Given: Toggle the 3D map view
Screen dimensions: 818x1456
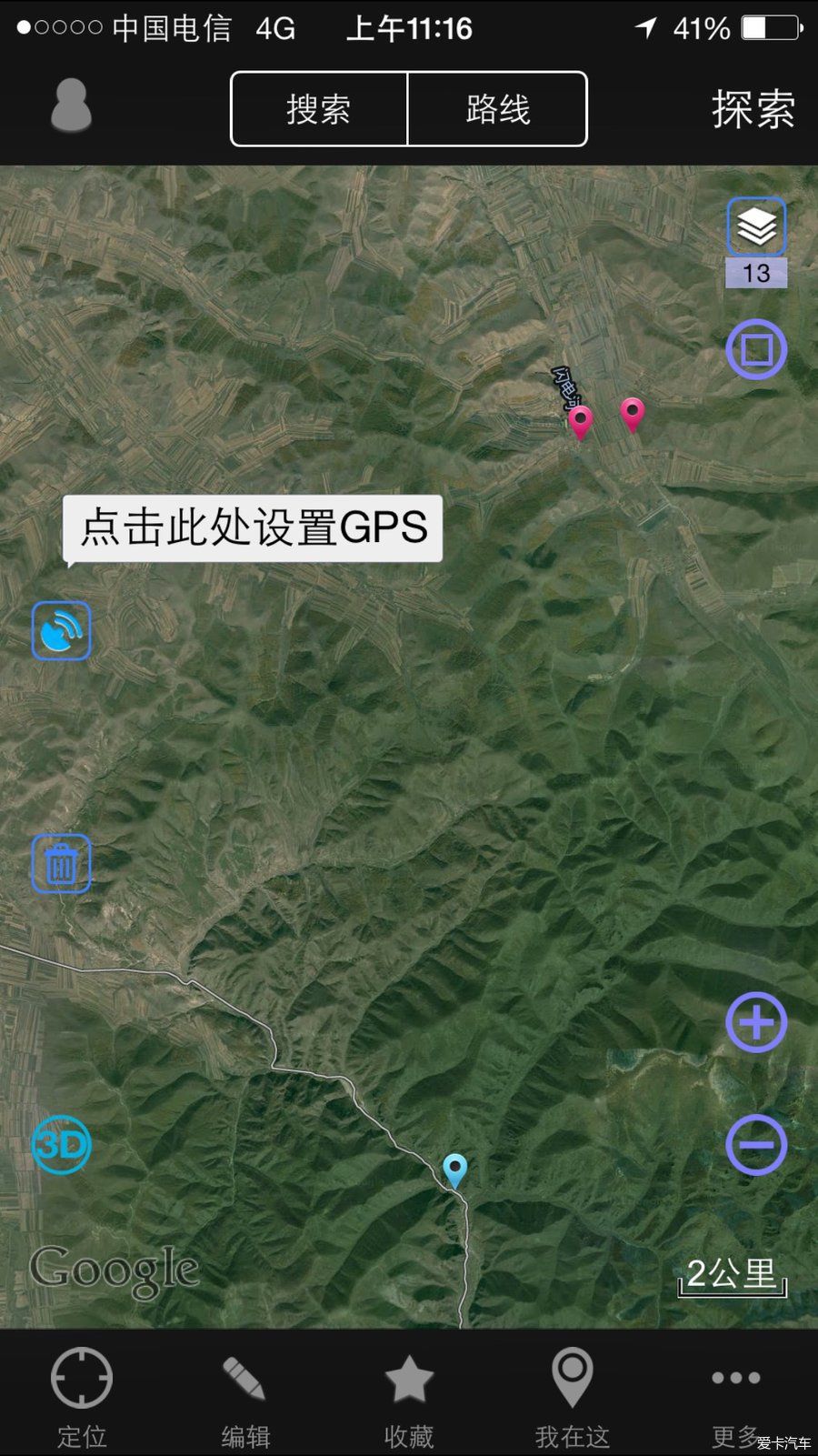Looking at the screenshot, I should point(61,1144).
